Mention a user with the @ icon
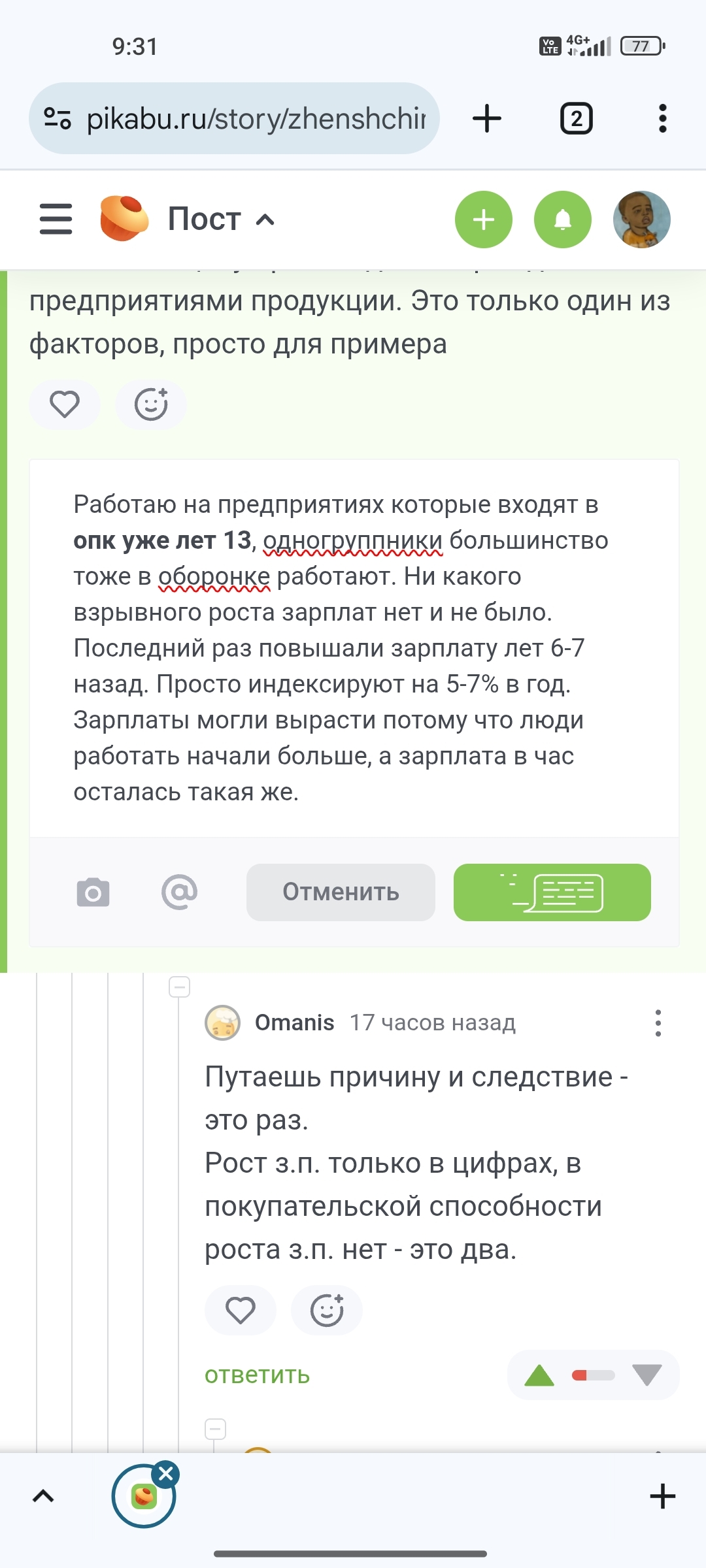Screen dimensions: 706x1568 tap(179, 892)
